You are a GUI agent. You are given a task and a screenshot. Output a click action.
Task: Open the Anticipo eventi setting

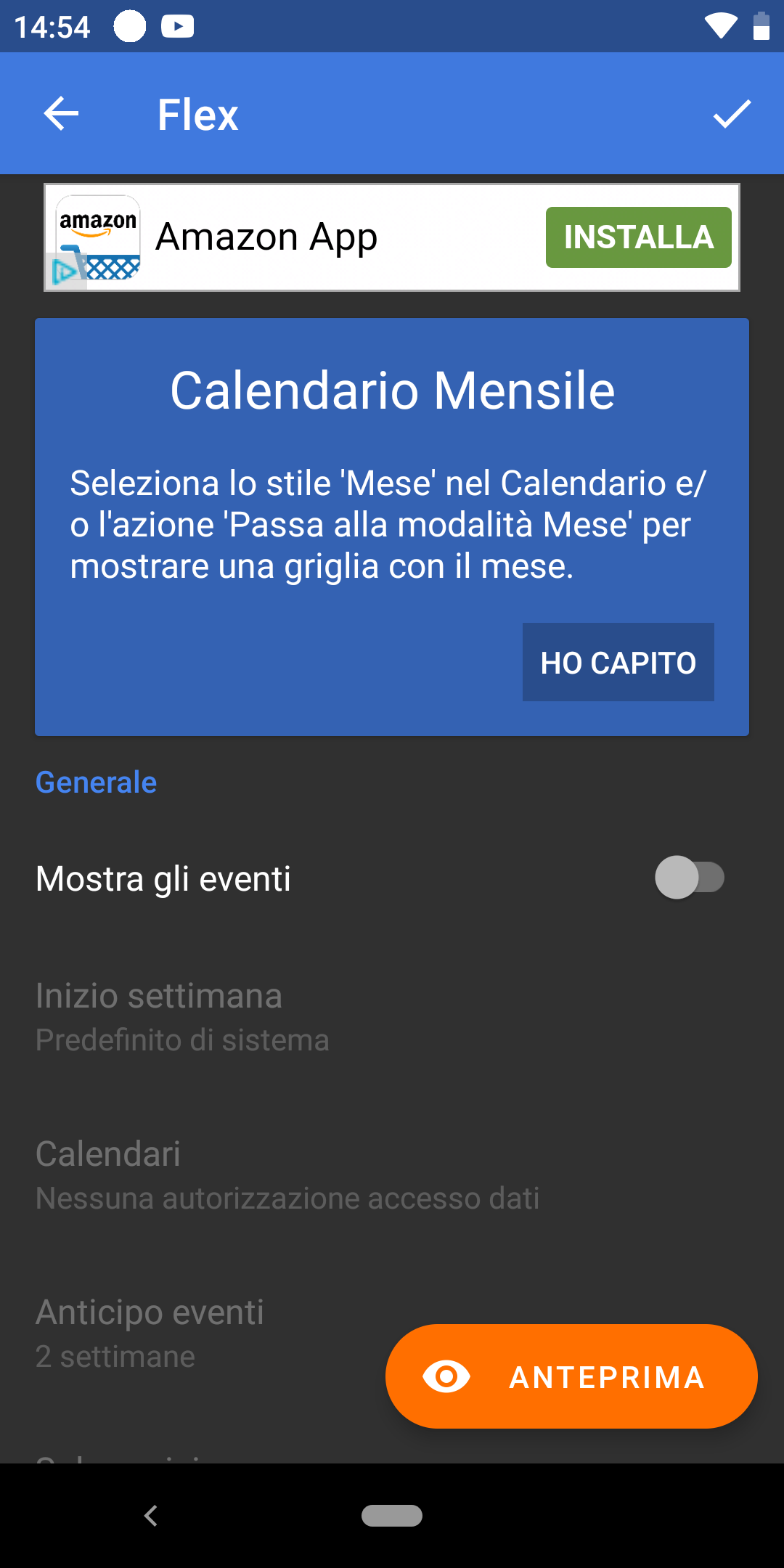[x=196, y=1334]
